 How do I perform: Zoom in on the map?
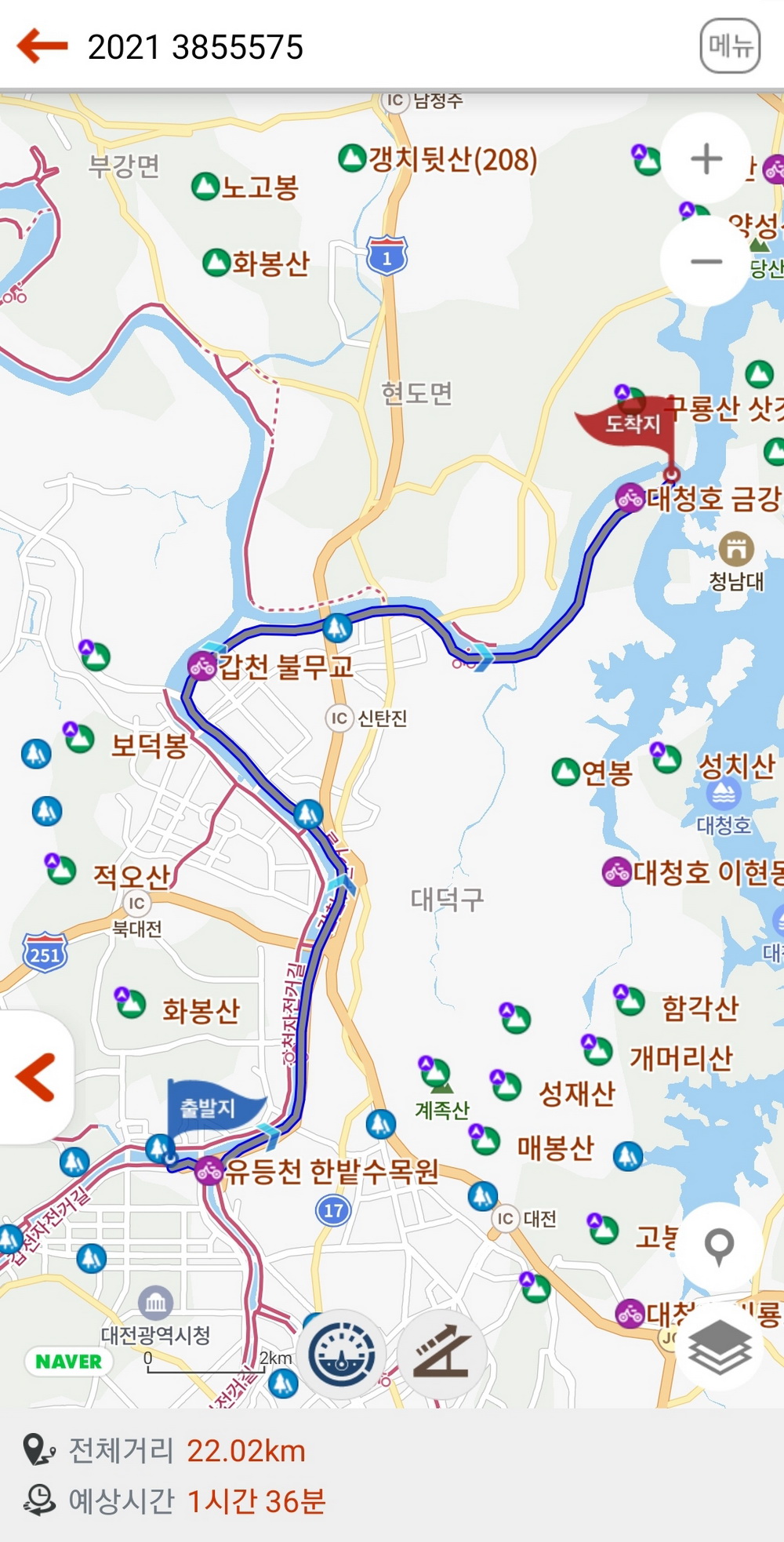[x=706, y=159]
